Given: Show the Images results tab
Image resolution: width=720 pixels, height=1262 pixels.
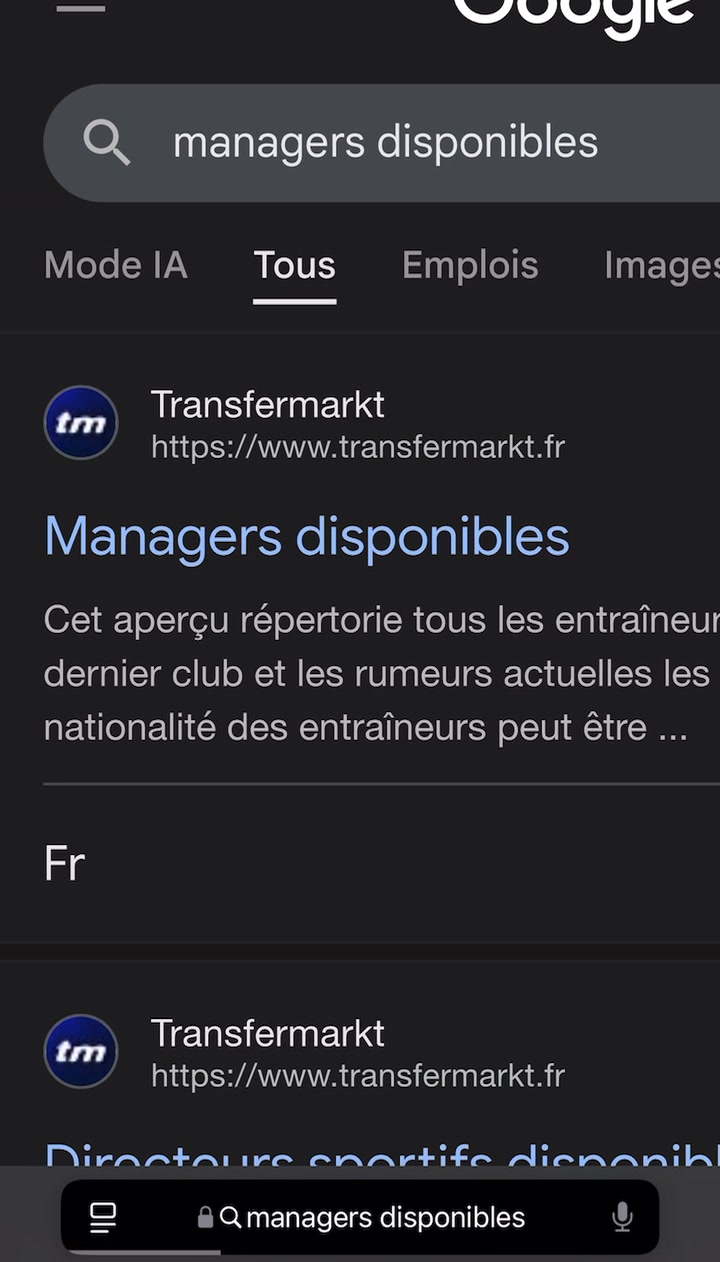Looking at the screenshot, I should pyautogui.click(x=662, y=265).
